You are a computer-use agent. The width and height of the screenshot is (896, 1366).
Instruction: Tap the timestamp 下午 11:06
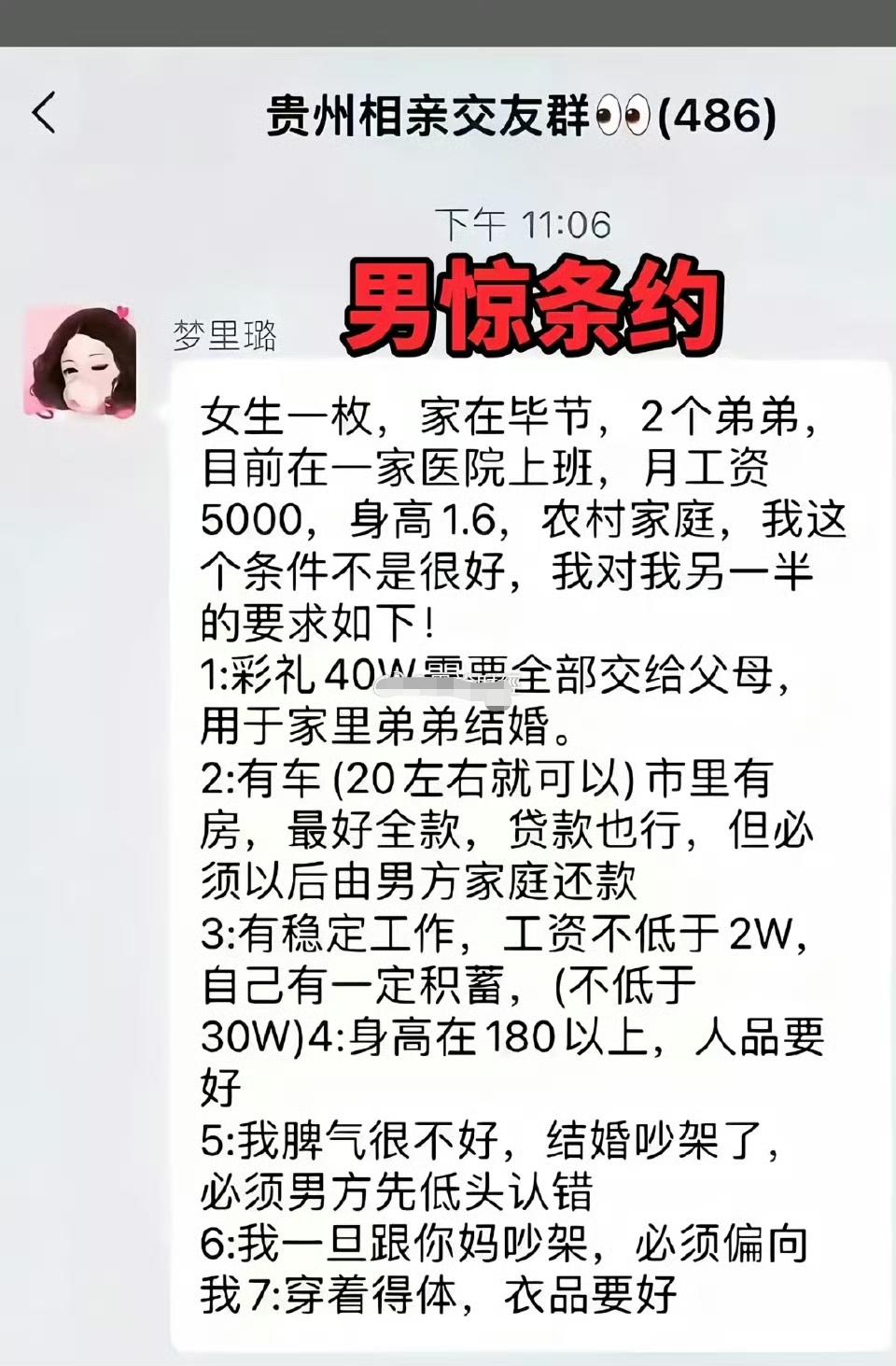click(525, 221)
